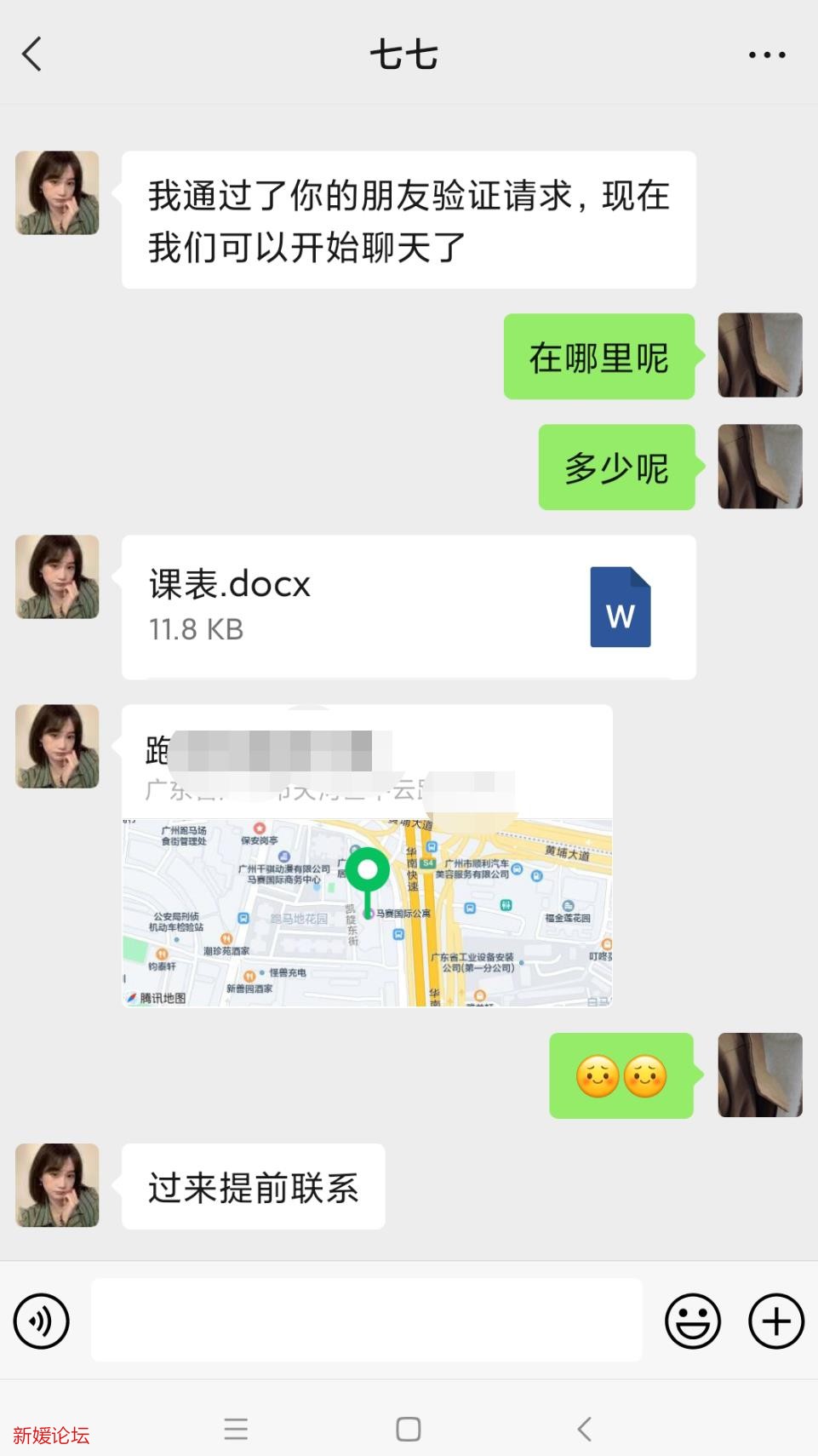Open 七七's profile avatar at top message
Viewport: 818px width, 1456px height.
[56, 192]
